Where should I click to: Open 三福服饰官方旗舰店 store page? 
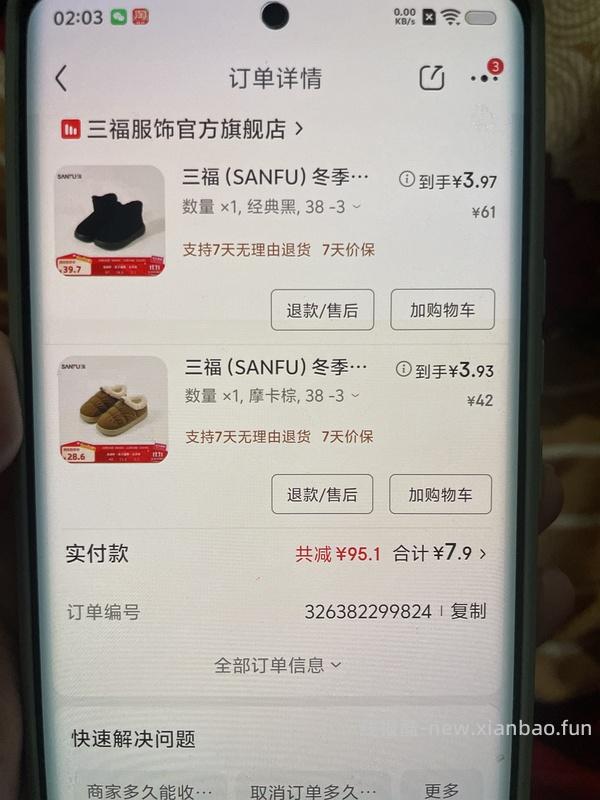click(x=182, y=129)
